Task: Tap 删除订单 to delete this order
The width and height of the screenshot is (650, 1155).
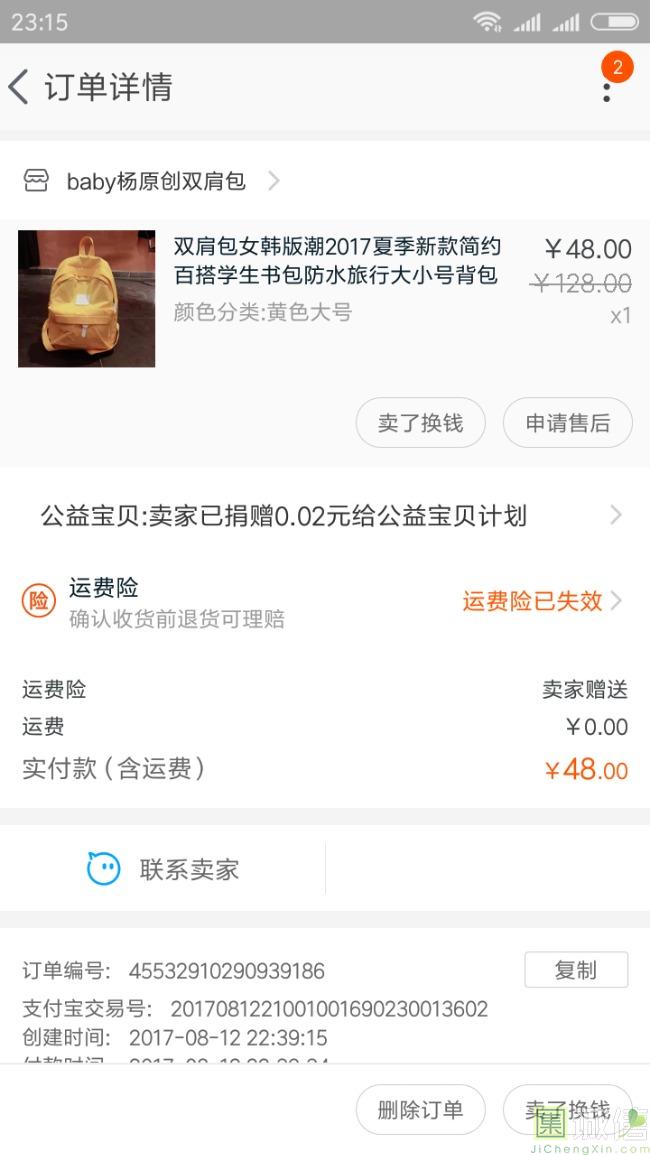Action: point(420,1109)
